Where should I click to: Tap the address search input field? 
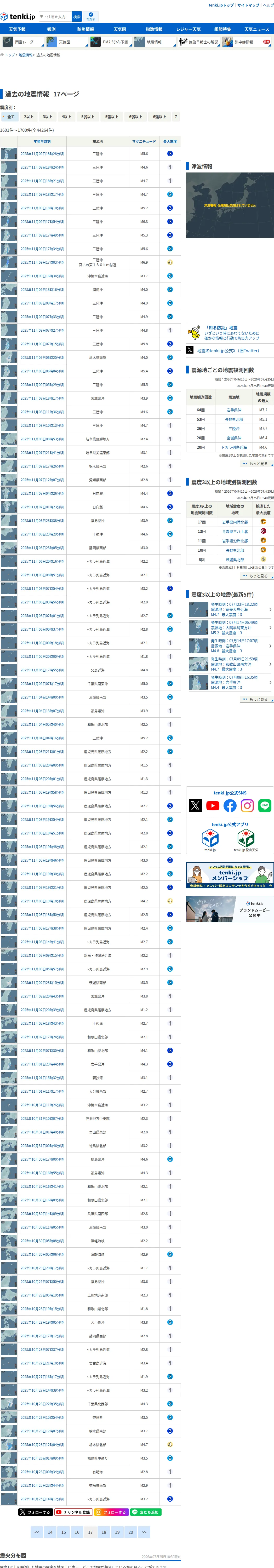tap(55, 16)
